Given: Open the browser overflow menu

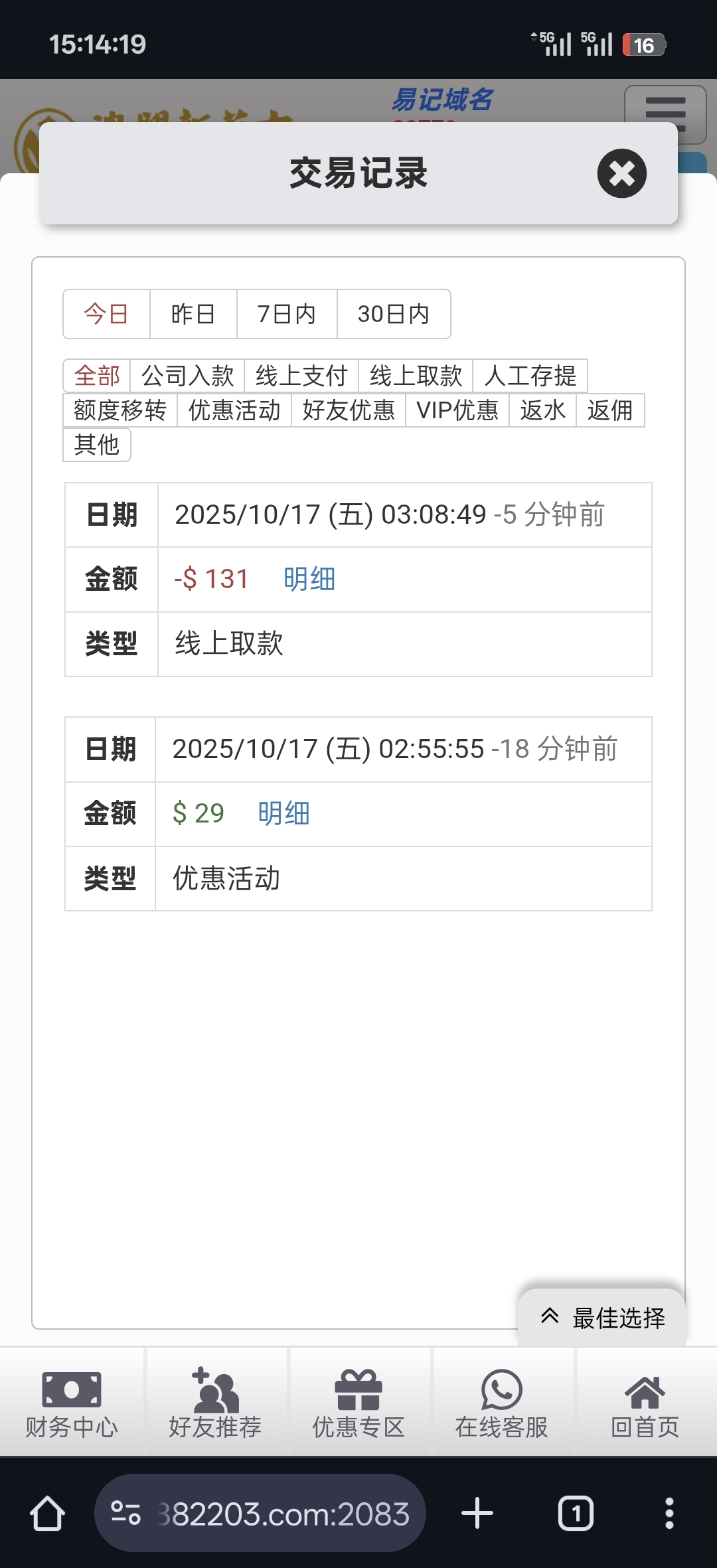Looking at the screenshot, I should point(669,1514).
